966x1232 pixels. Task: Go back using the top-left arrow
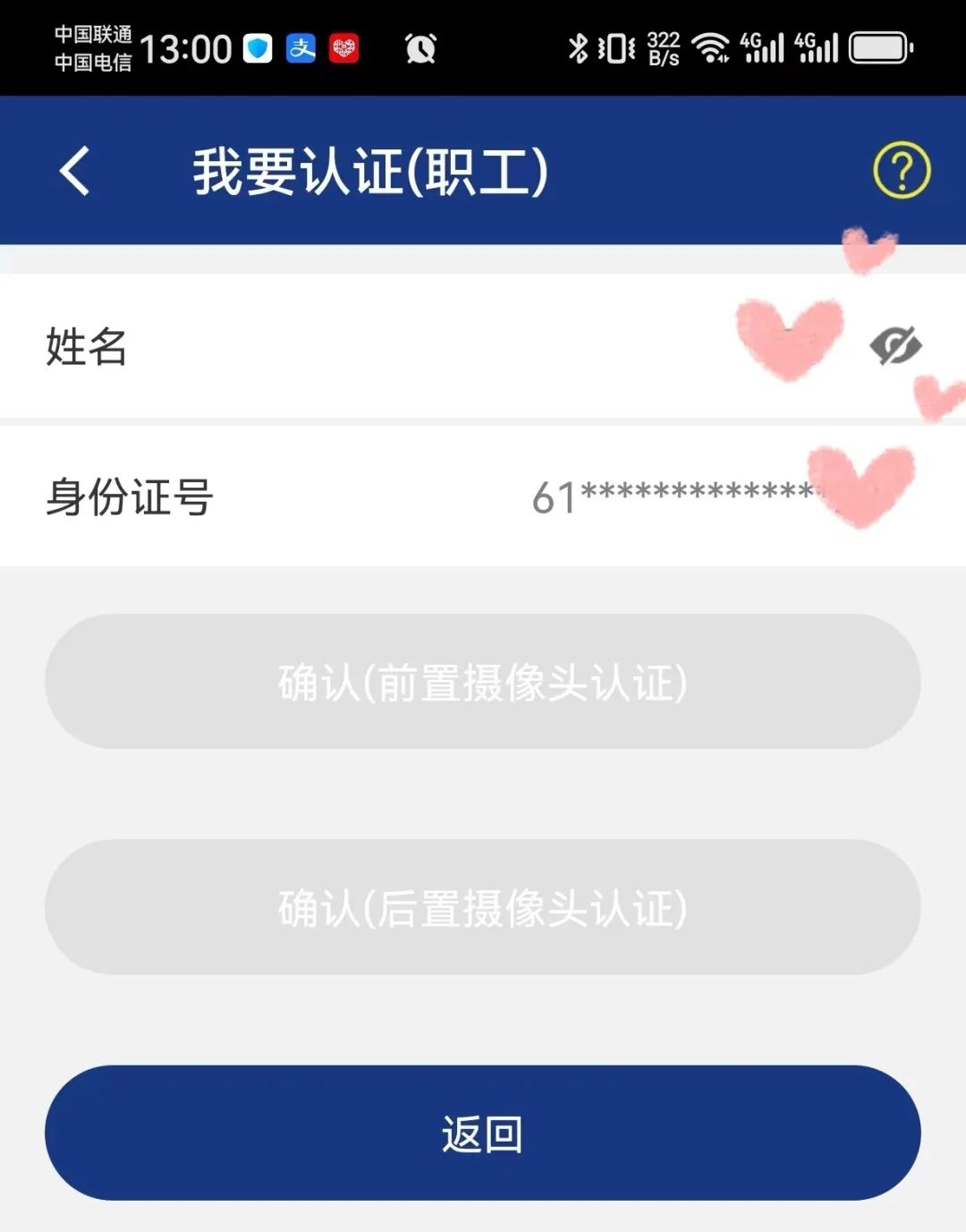pos(75,170)
